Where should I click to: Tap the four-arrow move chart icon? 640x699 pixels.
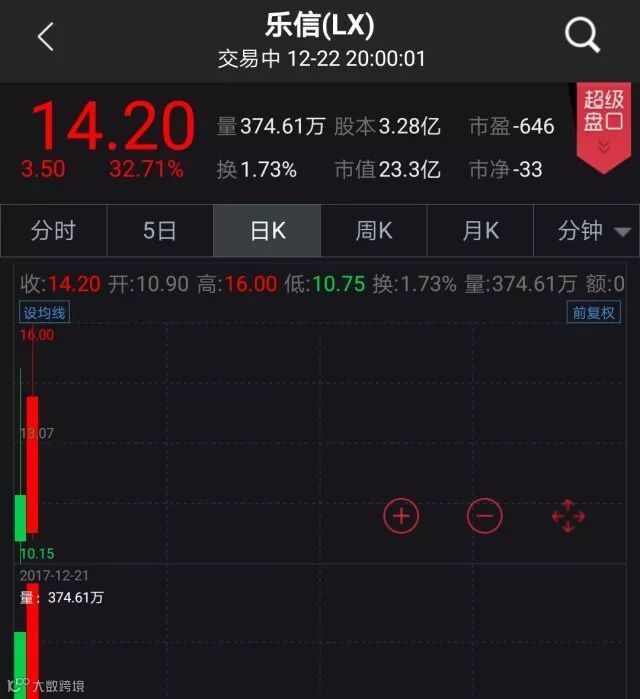click(568, 516)
